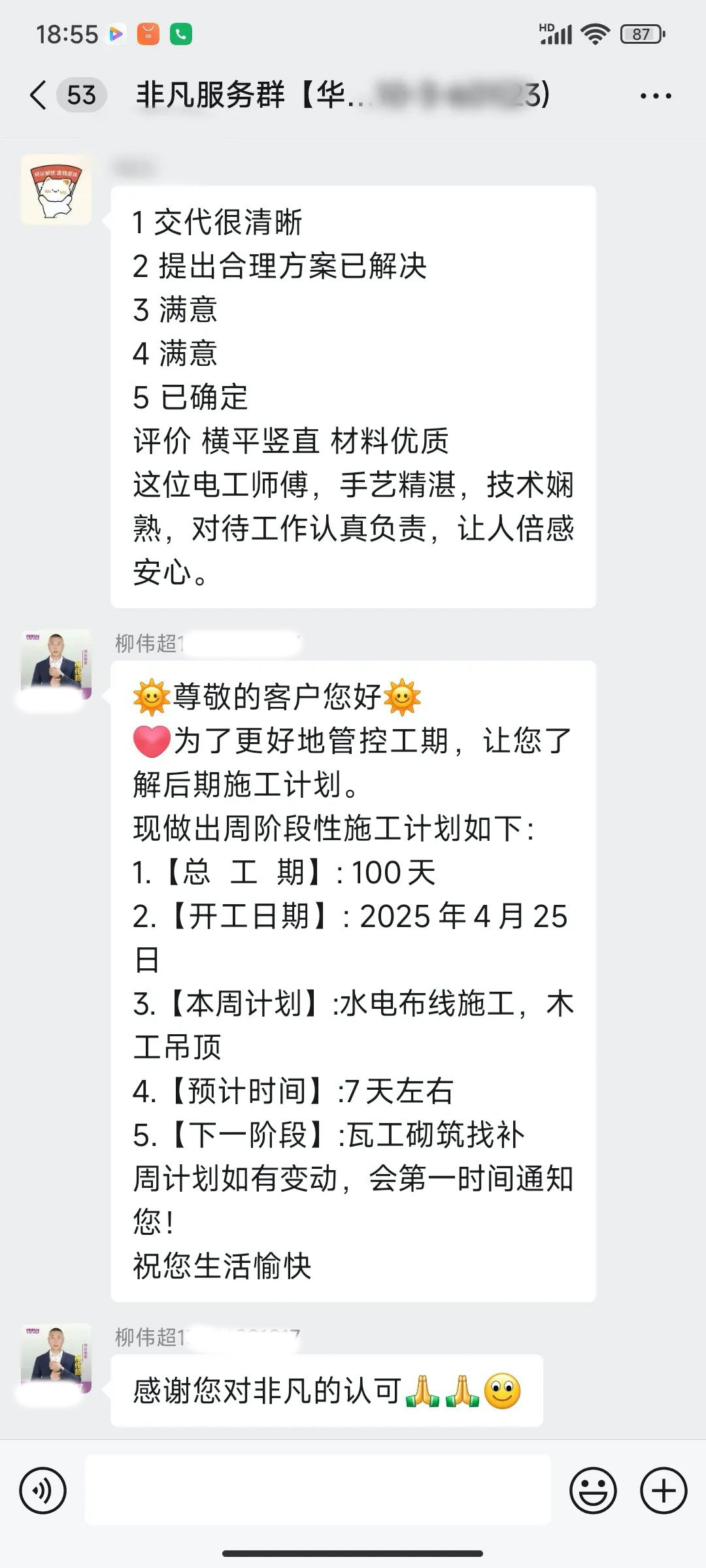
Task: Open the plus attachment menu
Action: tap(664, 1491)
